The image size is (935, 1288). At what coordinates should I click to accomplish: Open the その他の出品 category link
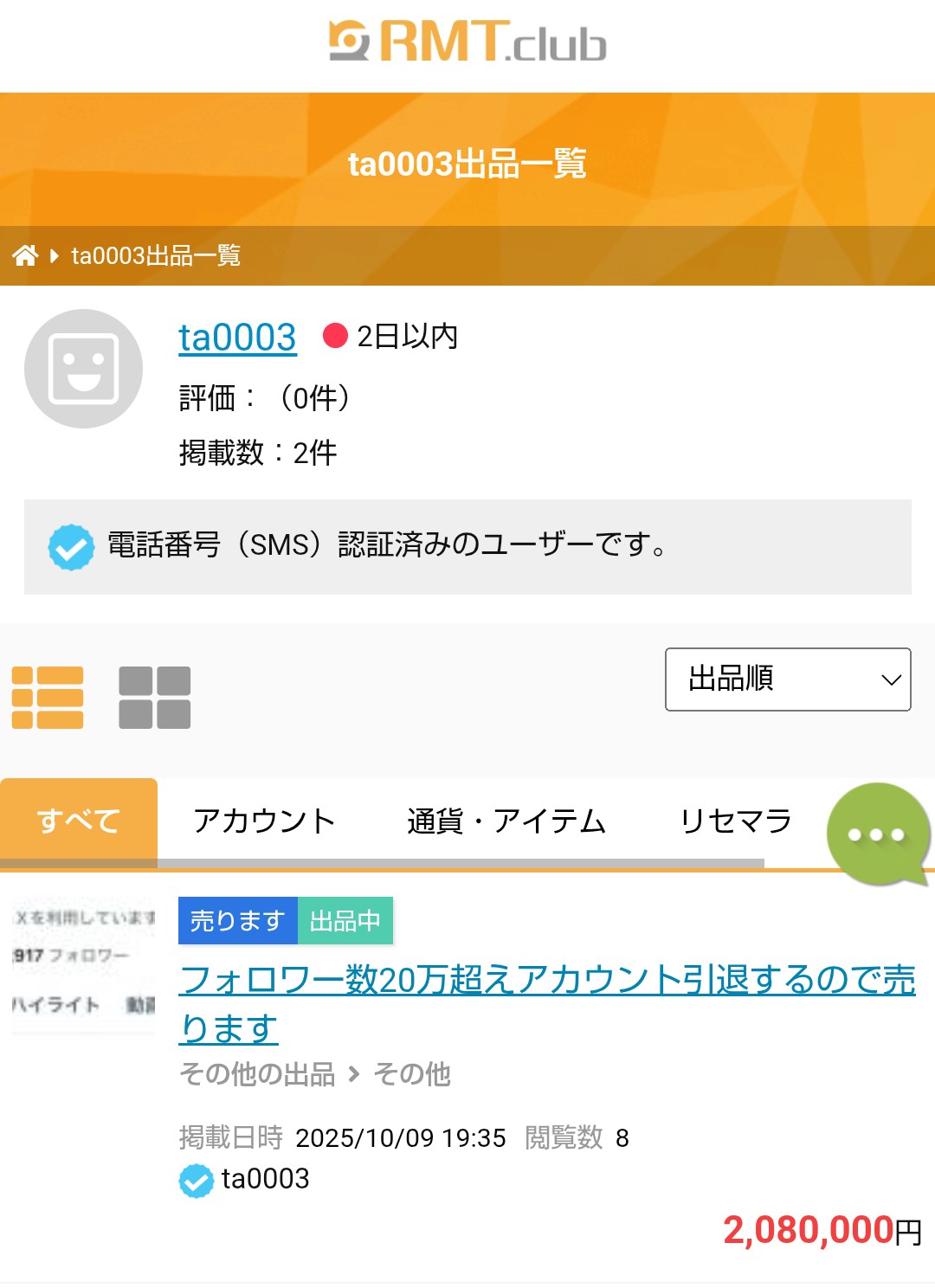point(257,1074)
